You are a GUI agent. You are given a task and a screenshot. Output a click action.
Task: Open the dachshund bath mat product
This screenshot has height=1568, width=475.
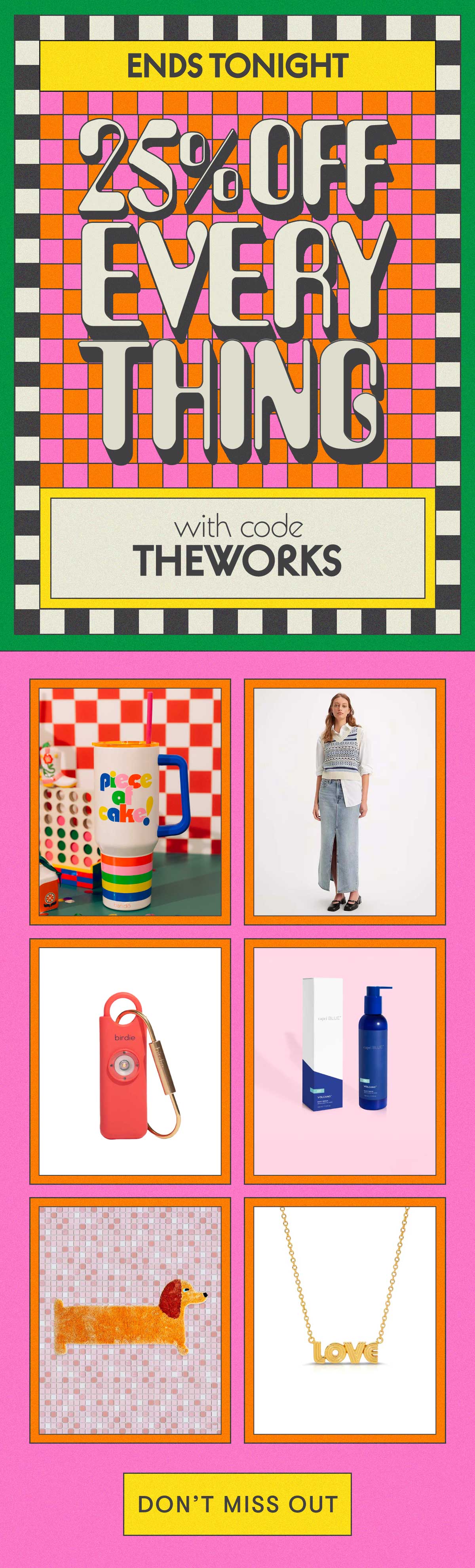[130, 1320]
